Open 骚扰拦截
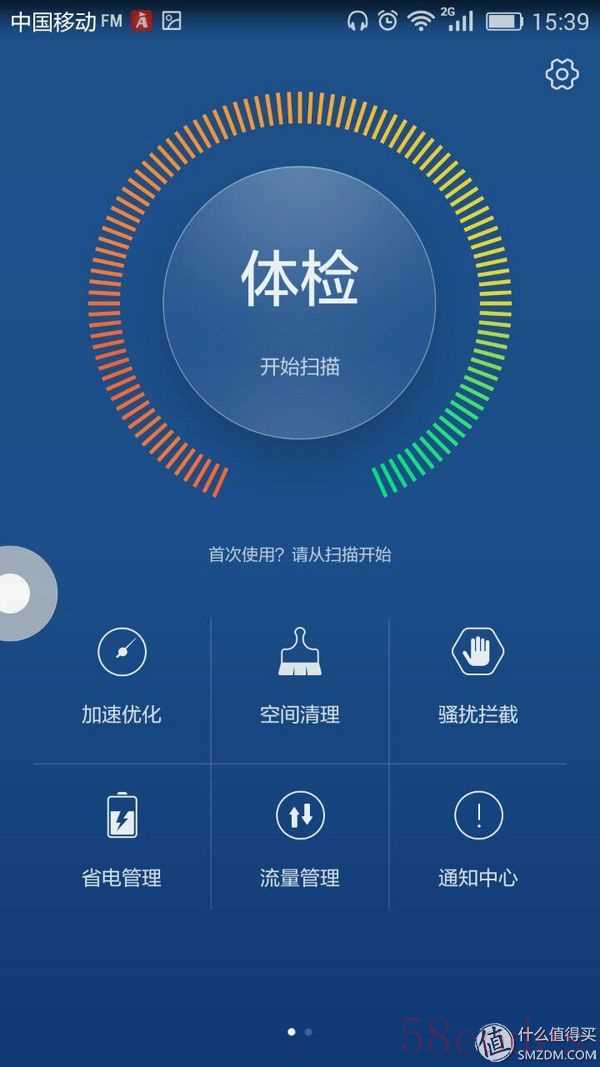This screenshot has height=1067, width=600. [478, 675]
